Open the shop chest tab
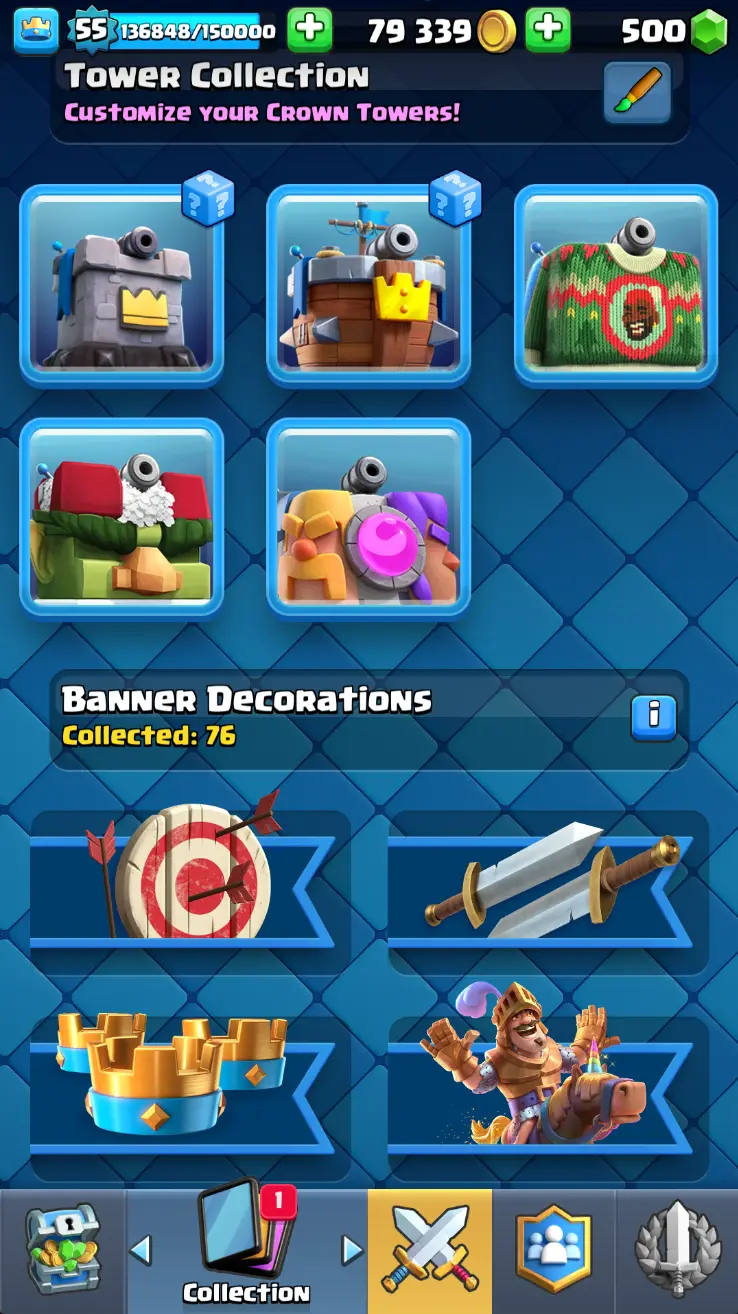 (62, 1250)
